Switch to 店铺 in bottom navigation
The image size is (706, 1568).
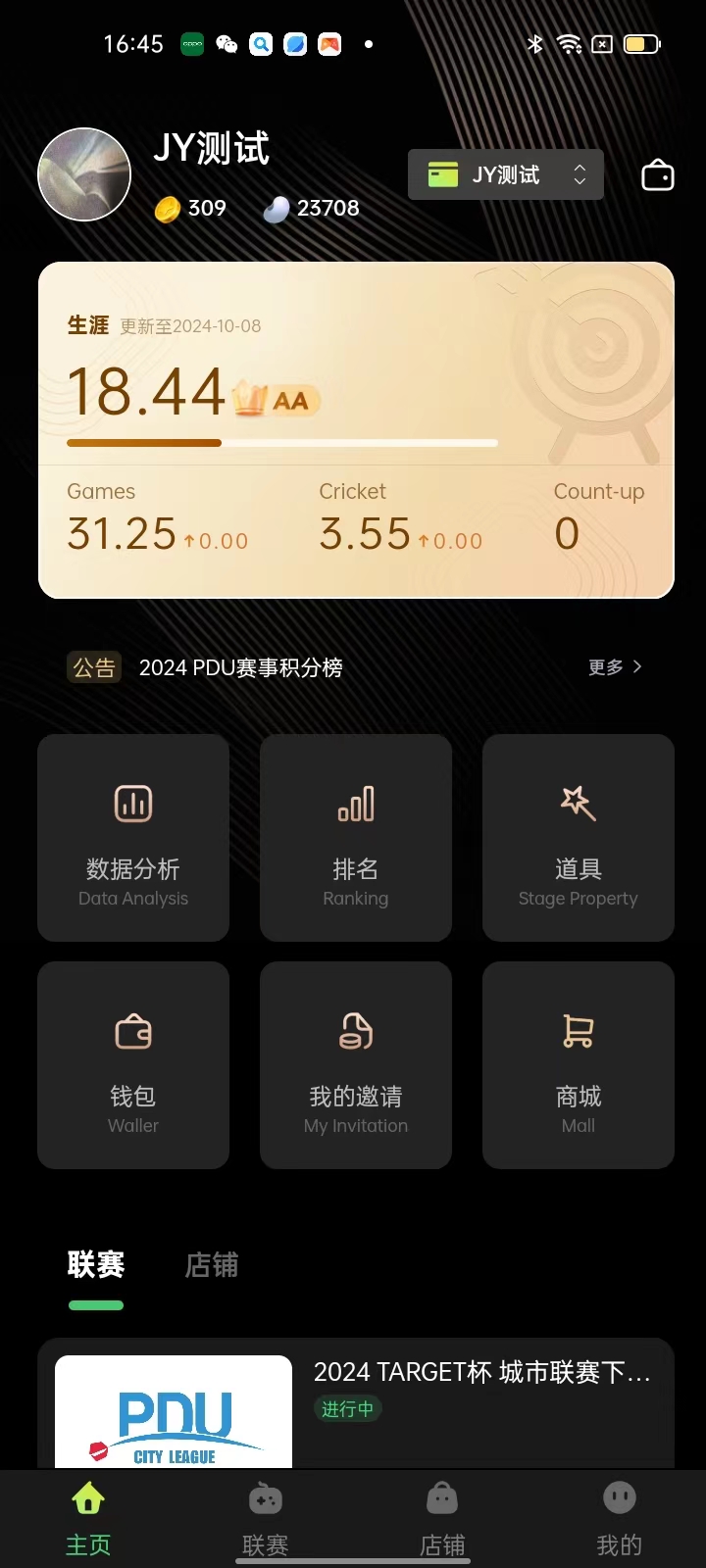pos(442,1519)
